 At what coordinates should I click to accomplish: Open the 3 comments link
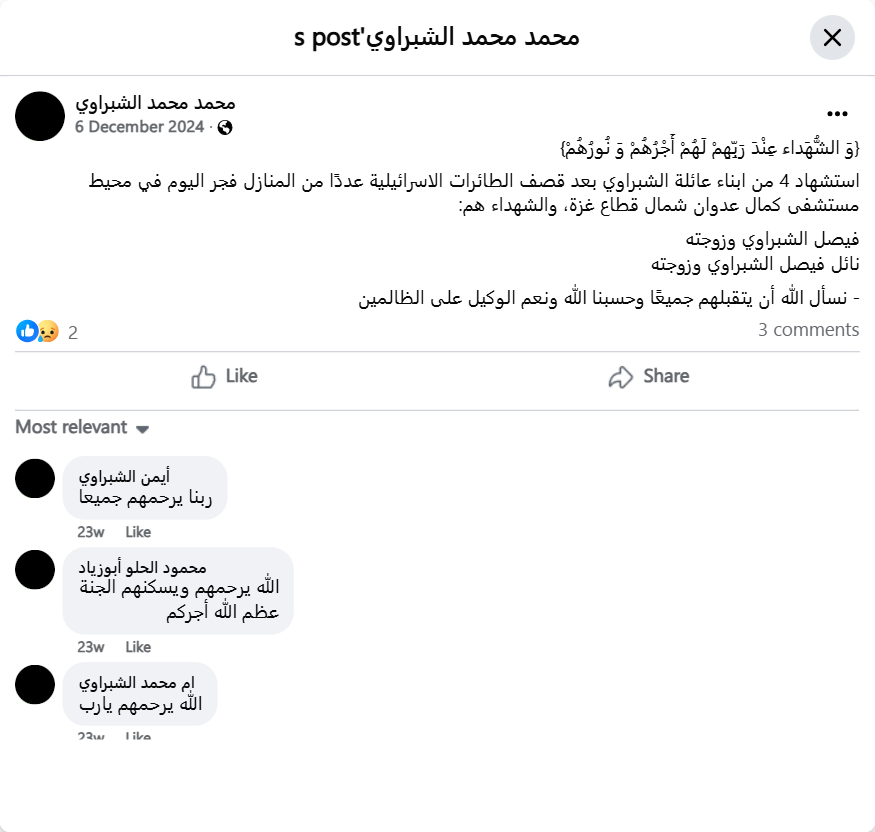tap(808, 330)
